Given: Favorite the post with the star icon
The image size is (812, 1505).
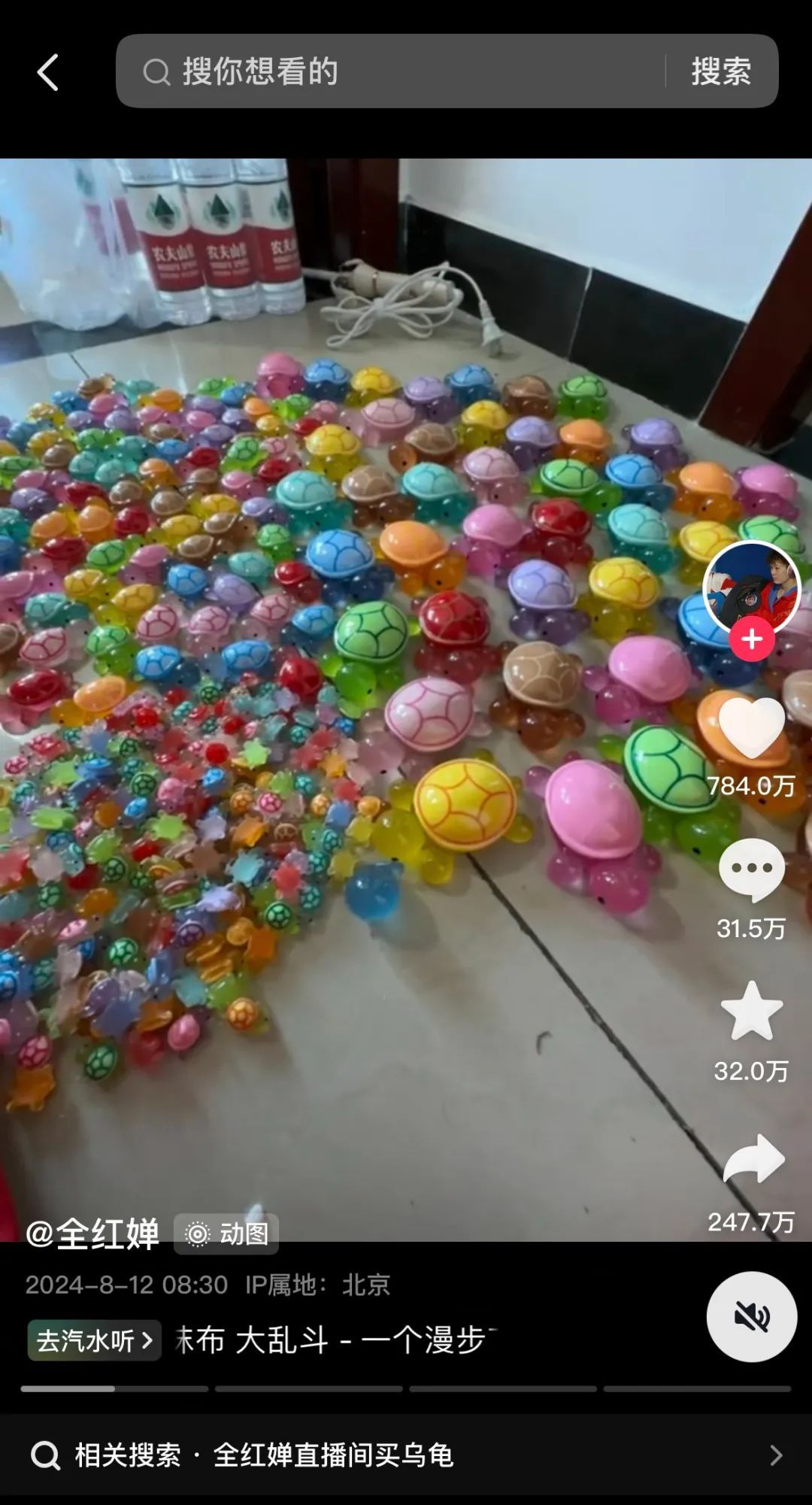Looking at the screenshot, I should click(x=751, y=1012).
